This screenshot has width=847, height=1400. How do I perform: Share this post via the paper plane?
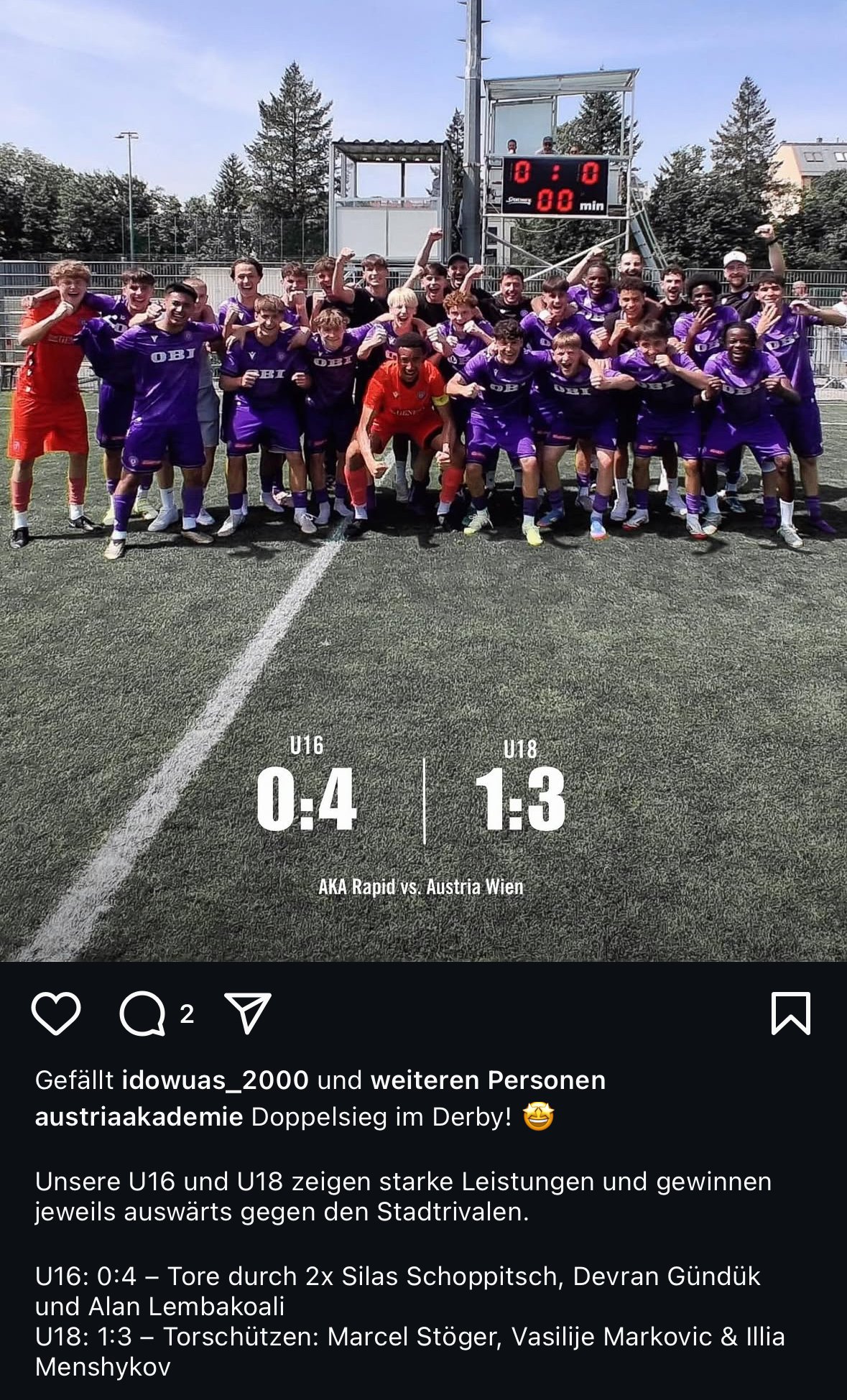point(248,1013)
